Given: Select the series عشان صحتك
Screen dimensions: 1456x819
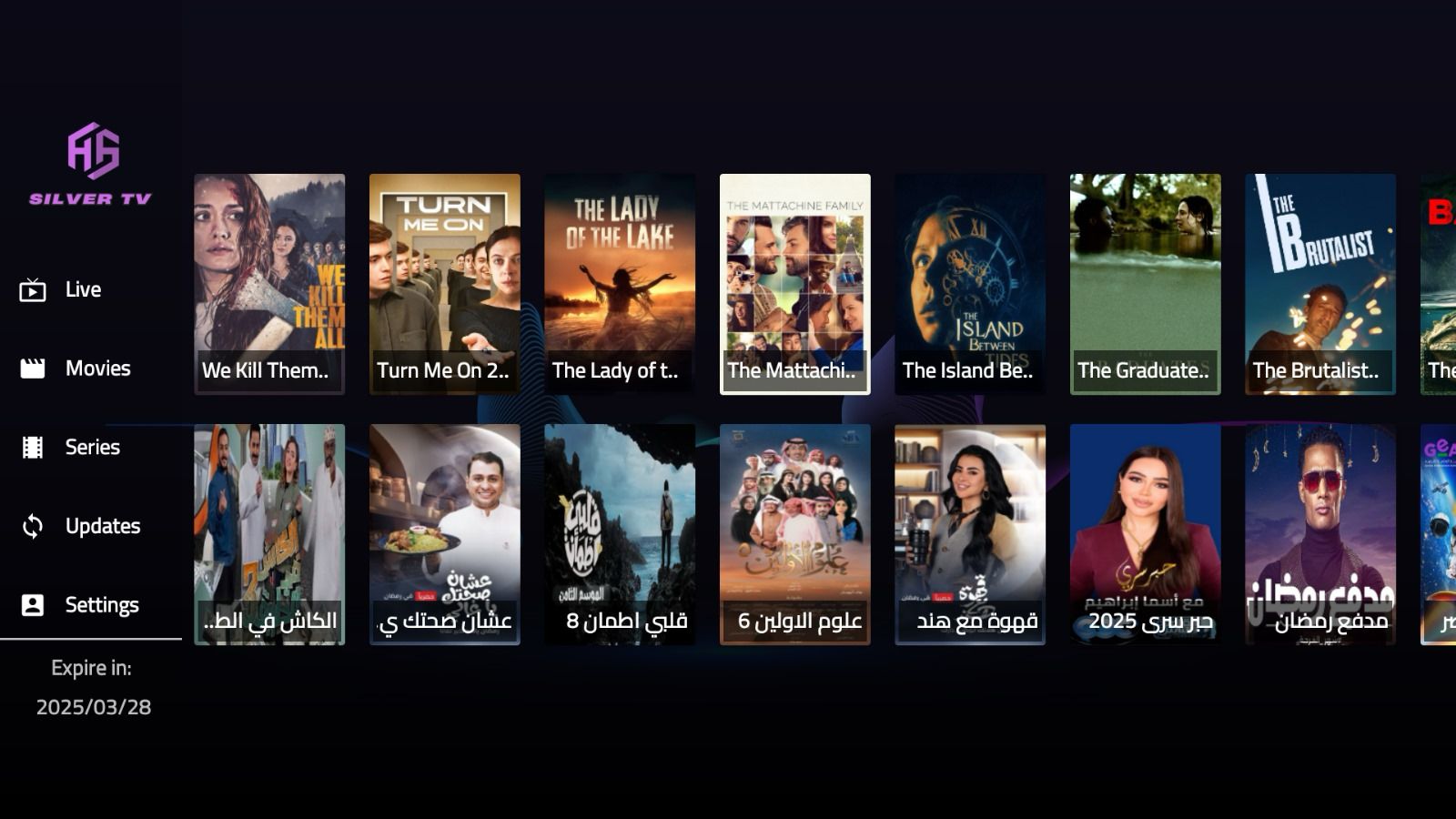Looking at the screenshot, I should point(445,534).
